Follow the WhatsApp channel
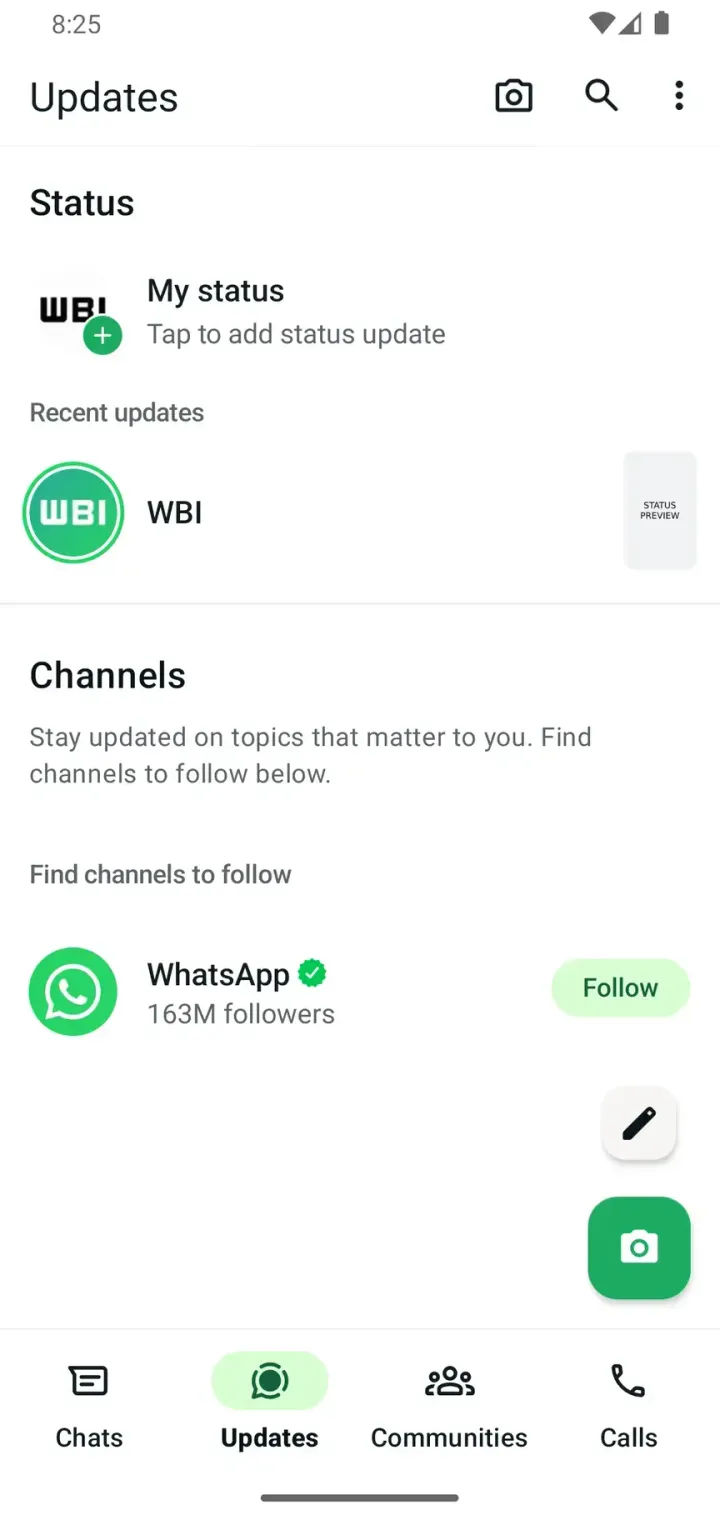 click(x=620, y=987)
